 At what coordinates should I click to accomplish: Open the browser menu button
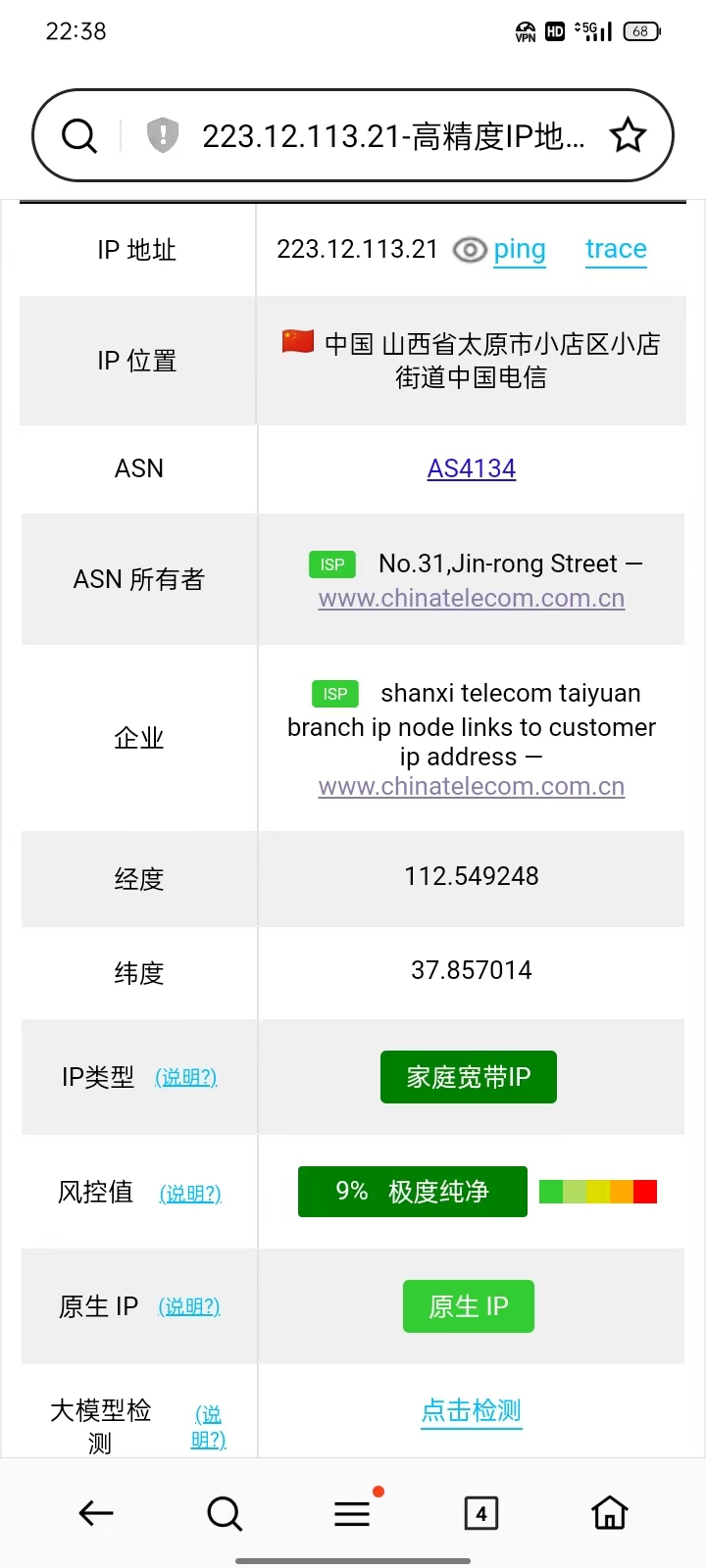point(352,1513)
